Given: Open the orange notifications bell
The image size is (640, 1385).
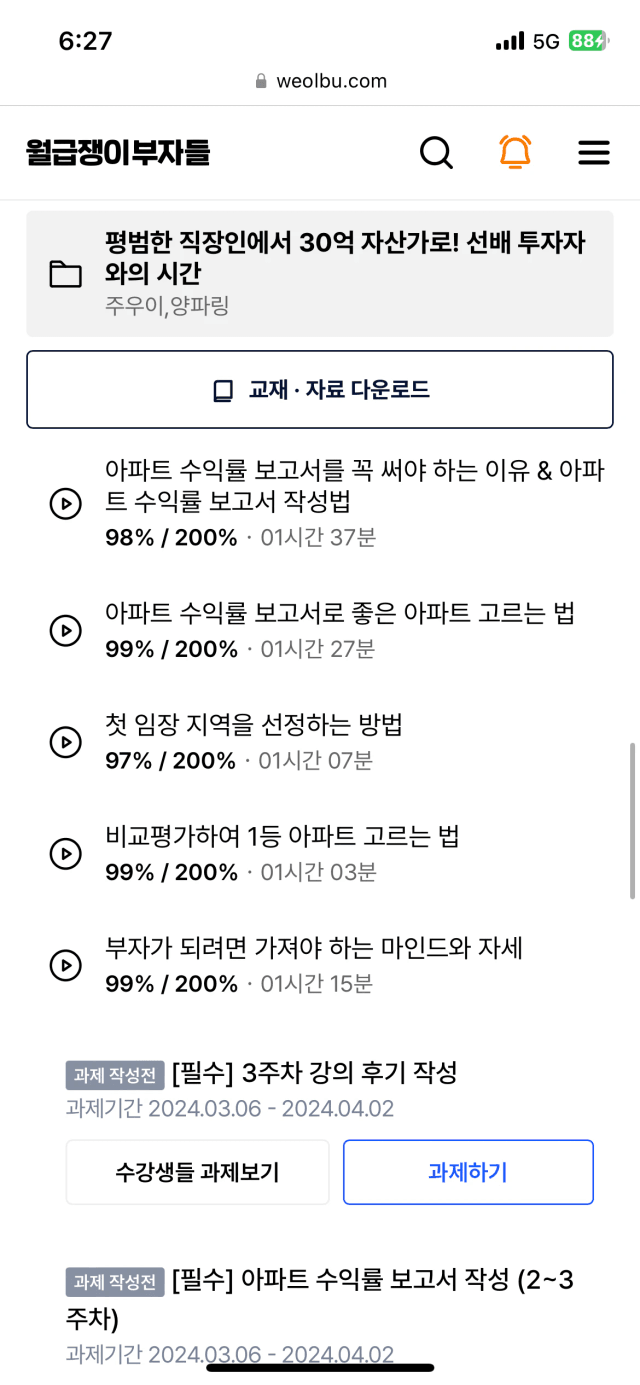Looking at the screenshot, I should pyautogui.click(x=515, y=153).
